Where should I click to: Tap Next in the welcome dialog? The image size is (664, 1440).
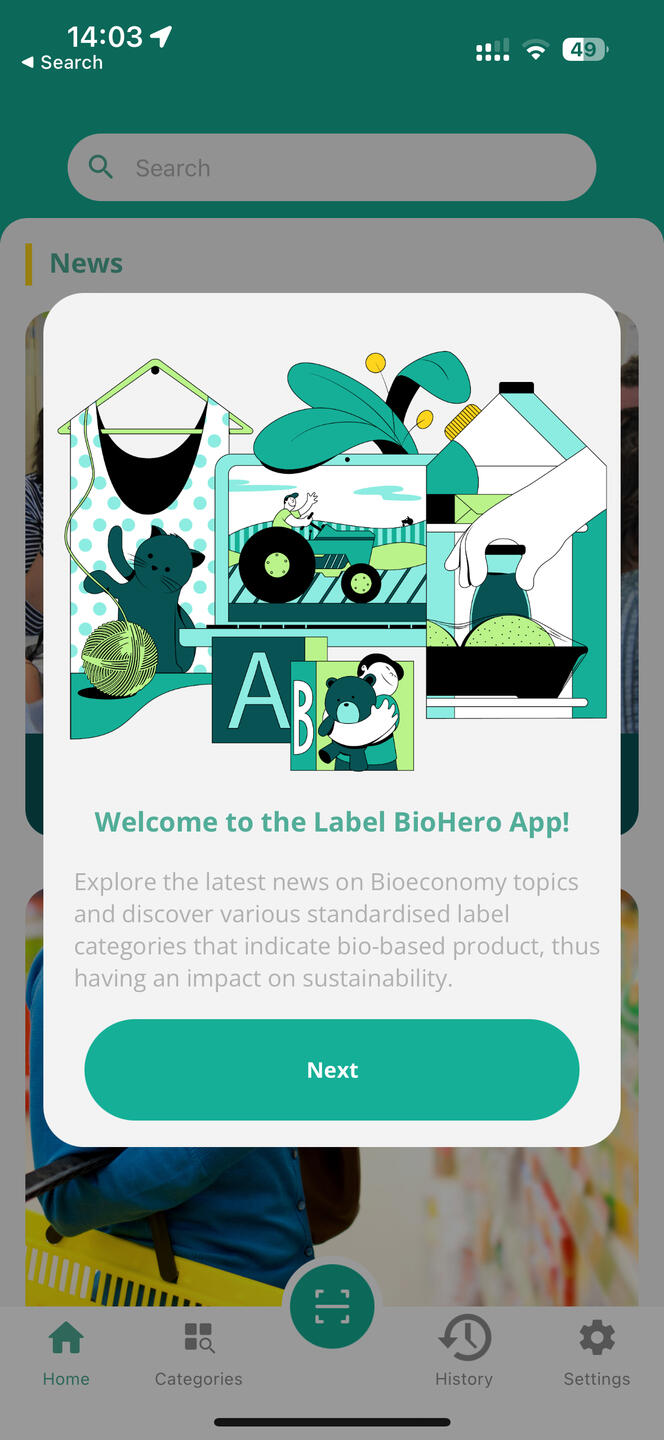click(x=332, y=1070)
